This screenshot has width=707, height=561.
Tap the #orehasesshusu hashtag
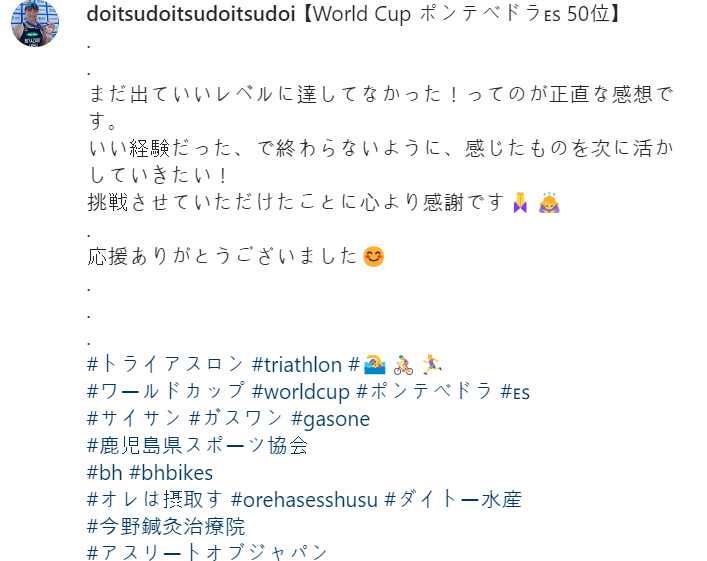pos(306,499)
